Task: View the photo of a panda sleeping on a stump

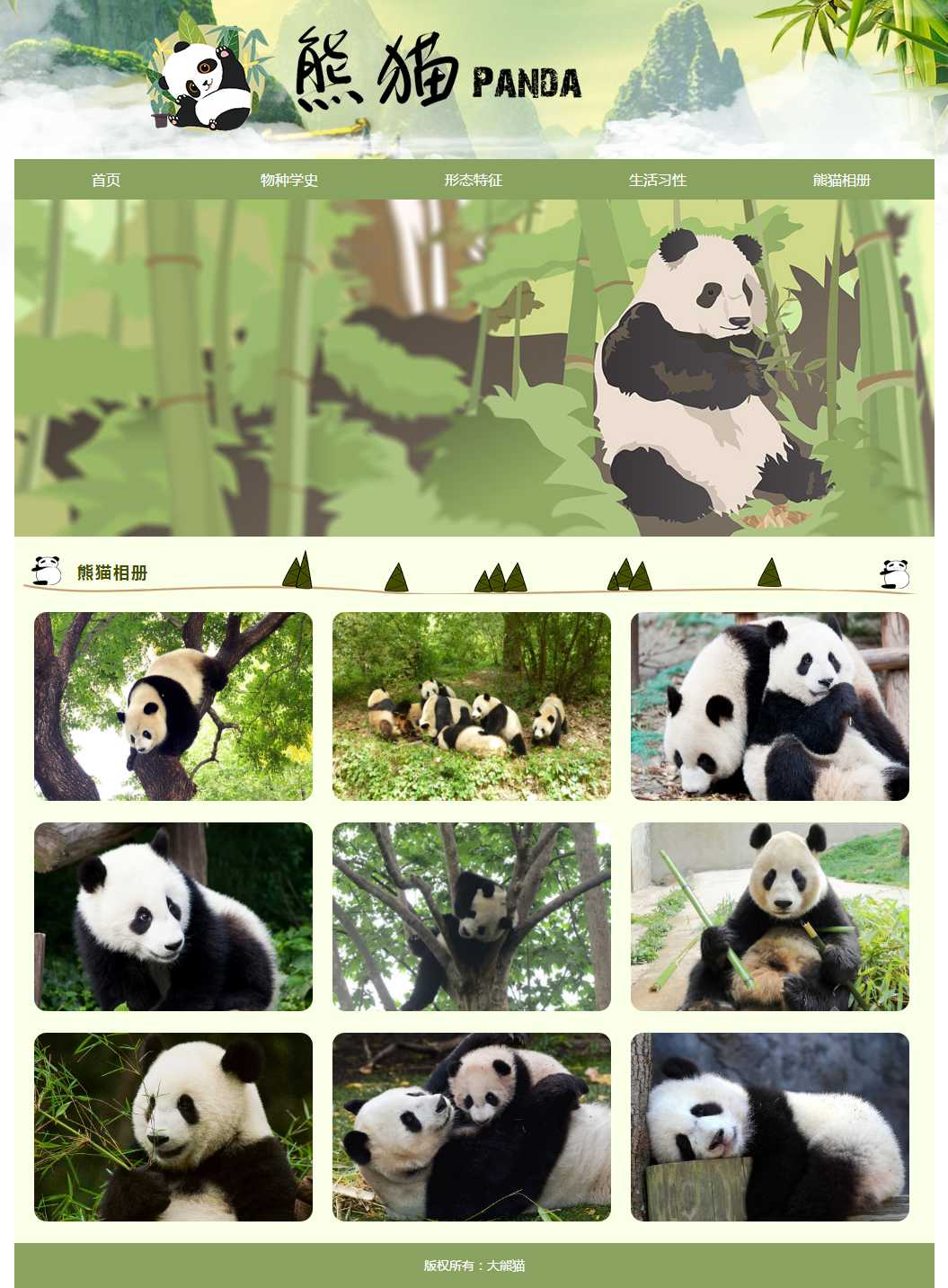Action: pos(770,1127)
